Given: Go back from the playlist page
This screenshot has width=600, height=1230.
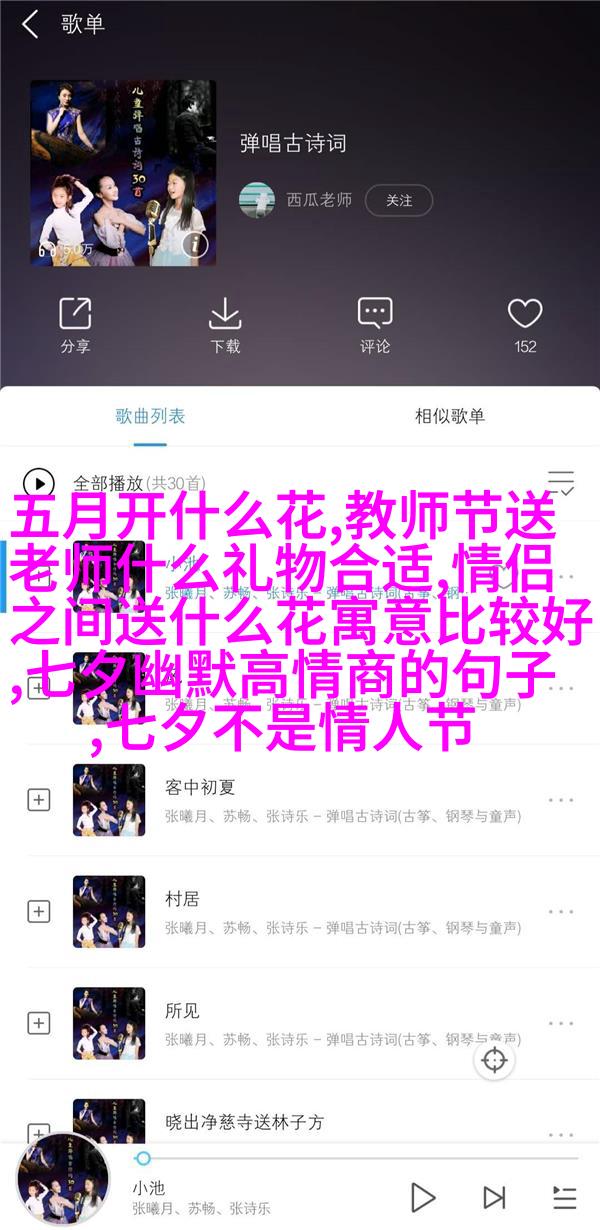Looking at the screenshot, I should (30, 25).
